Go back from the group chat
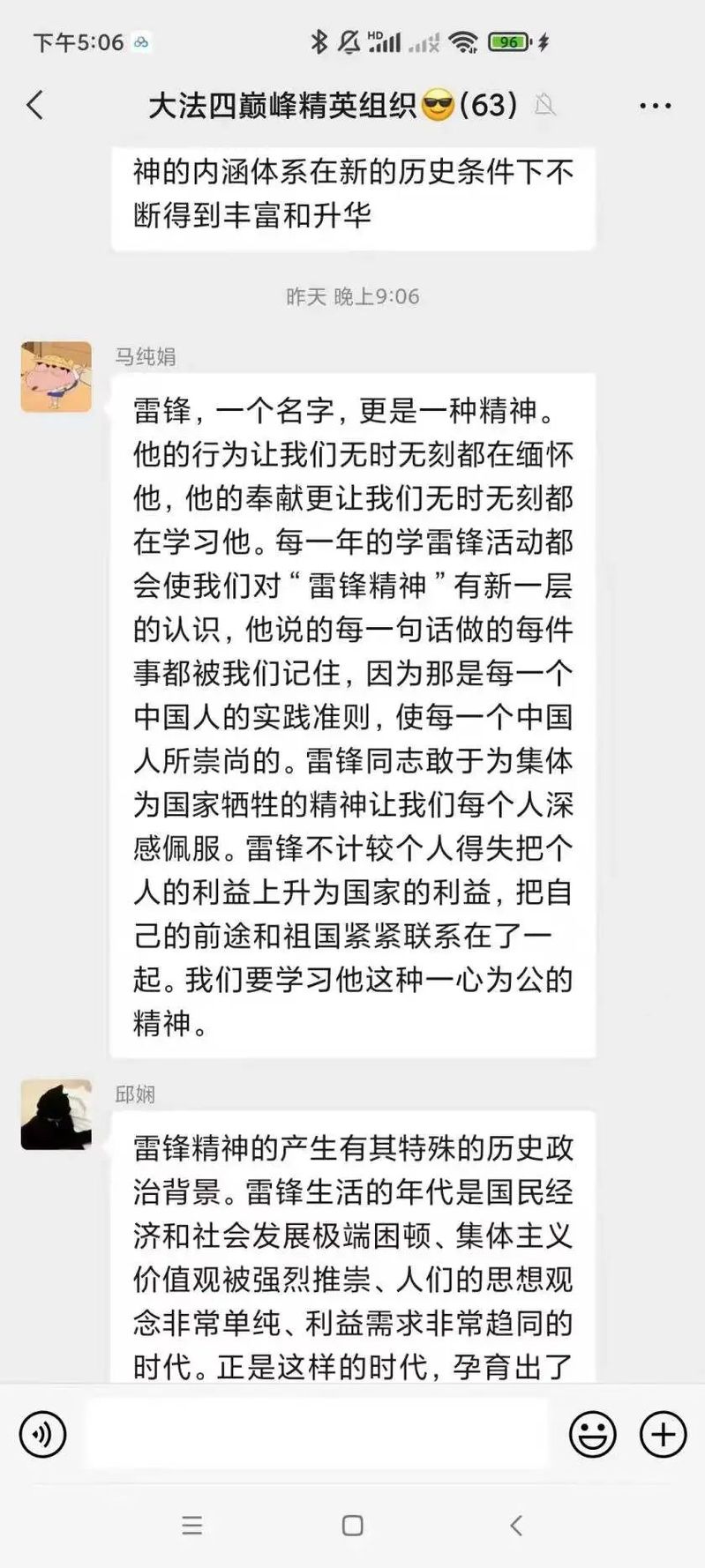This screenshot has height=1568, width=705. 35,106
